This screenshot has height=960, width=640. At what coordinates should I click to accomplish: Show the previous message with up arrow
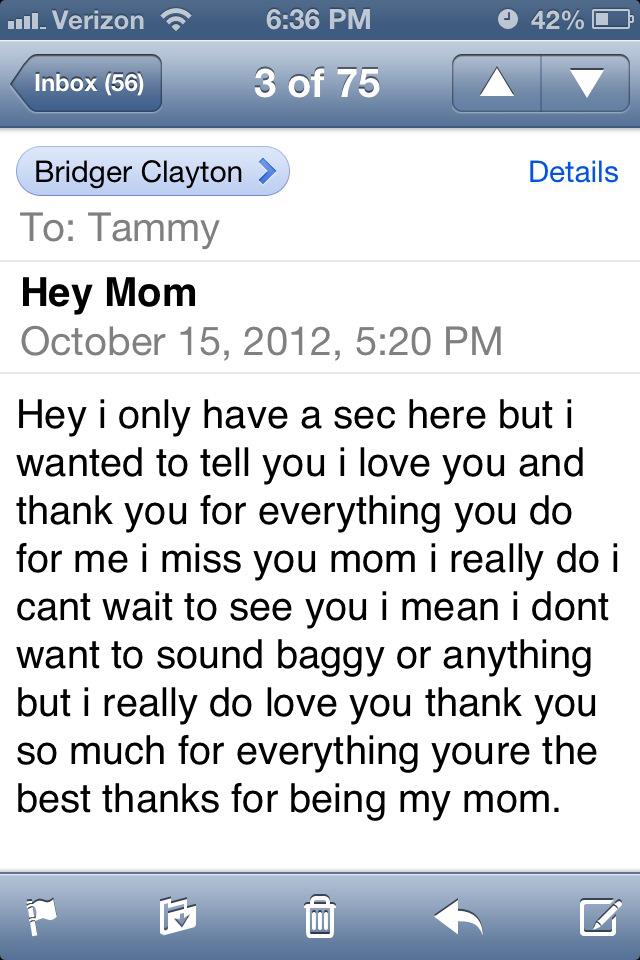(497, 84)
